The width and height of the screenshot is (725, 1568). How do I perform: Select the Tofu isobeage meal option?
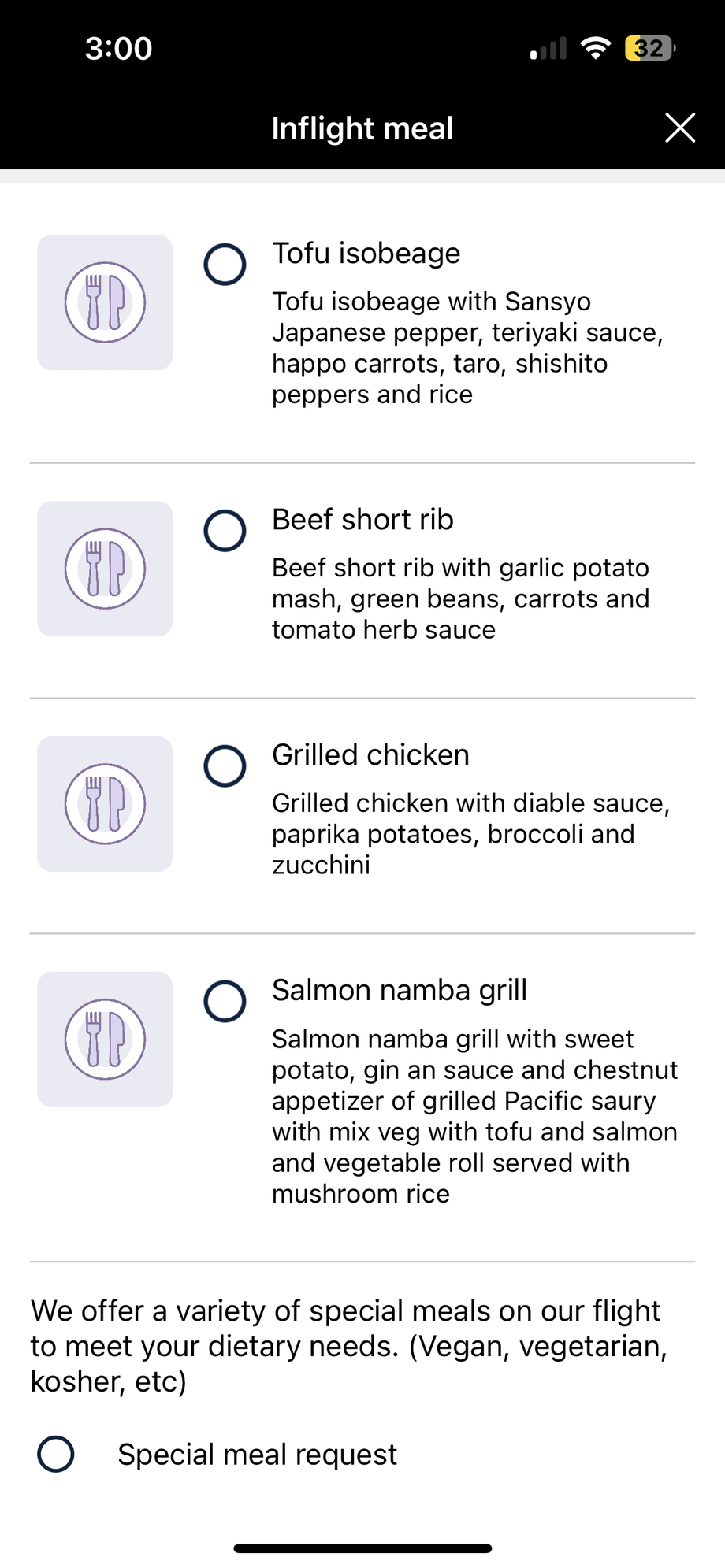coord(225,264)
